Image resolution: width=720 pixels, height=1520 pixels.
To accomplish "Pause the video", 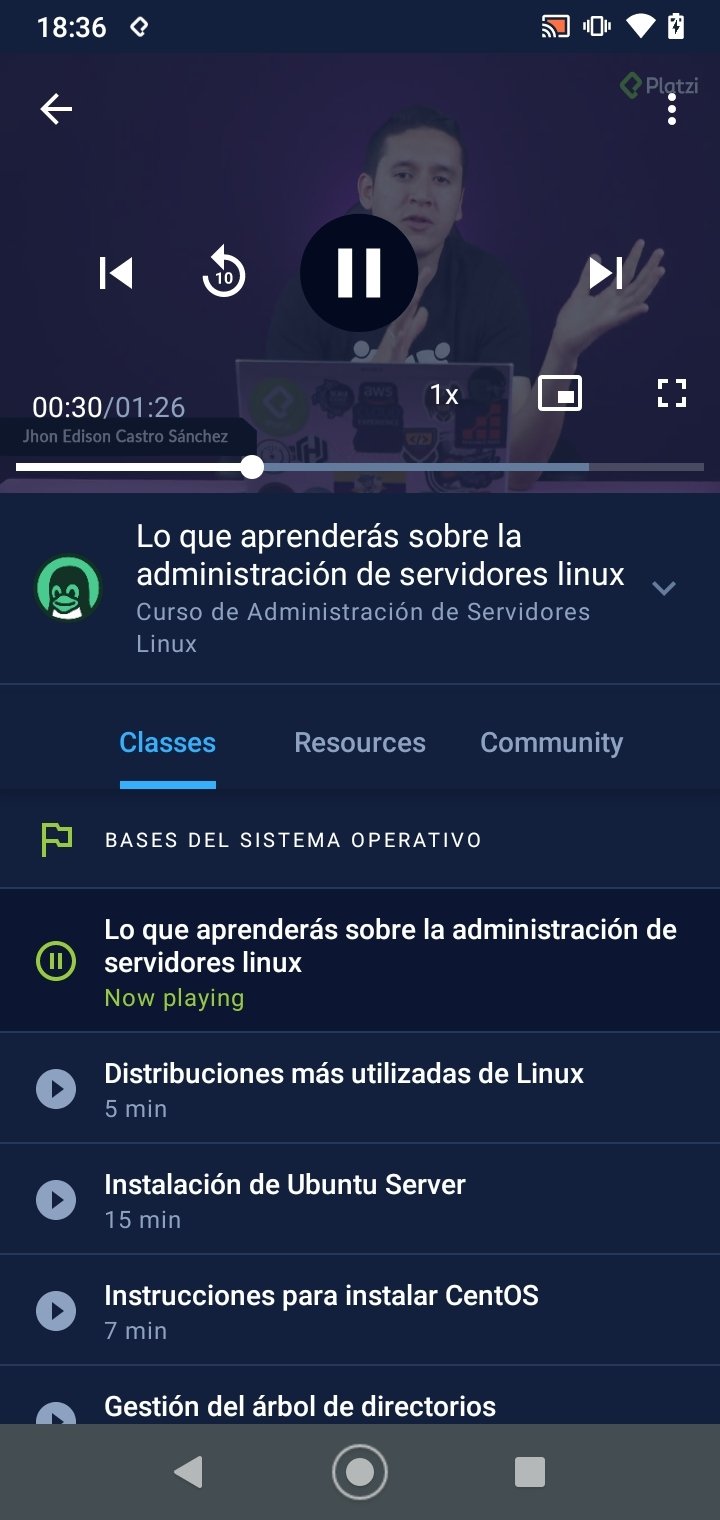I will tap(359, 273).
